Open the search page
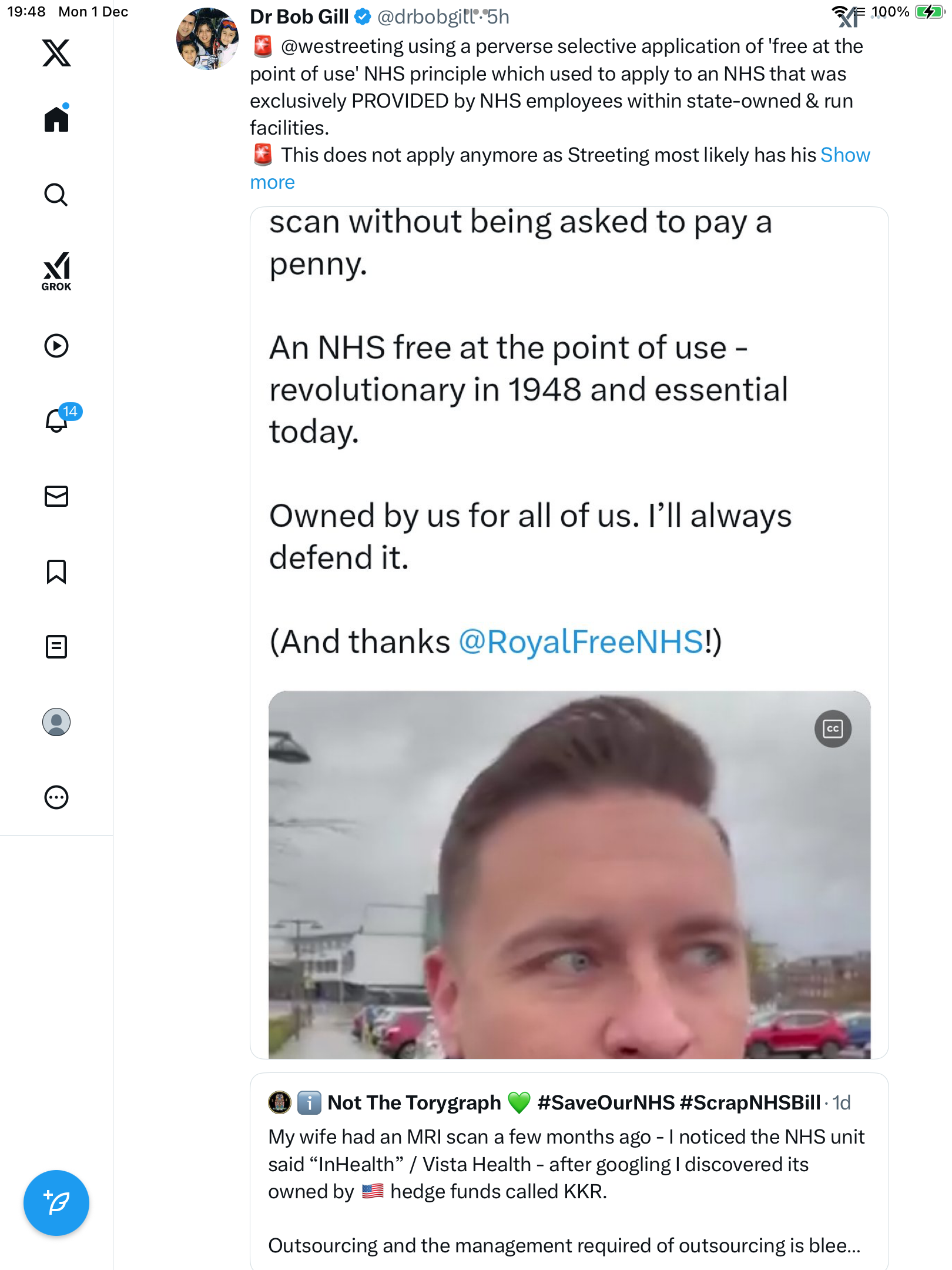This screenshot has height=1270, width=952. pos(56,195)
